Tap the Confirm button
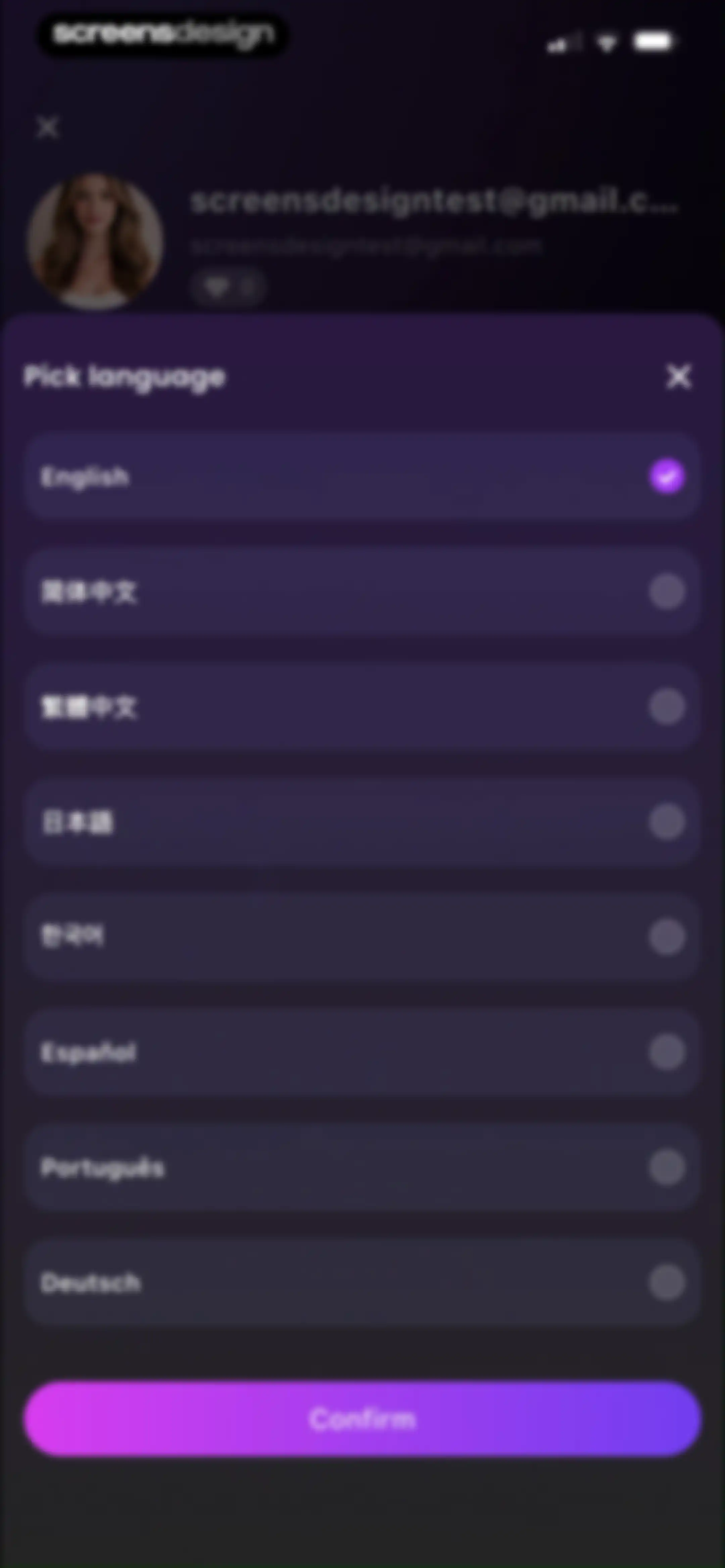 362,1419
